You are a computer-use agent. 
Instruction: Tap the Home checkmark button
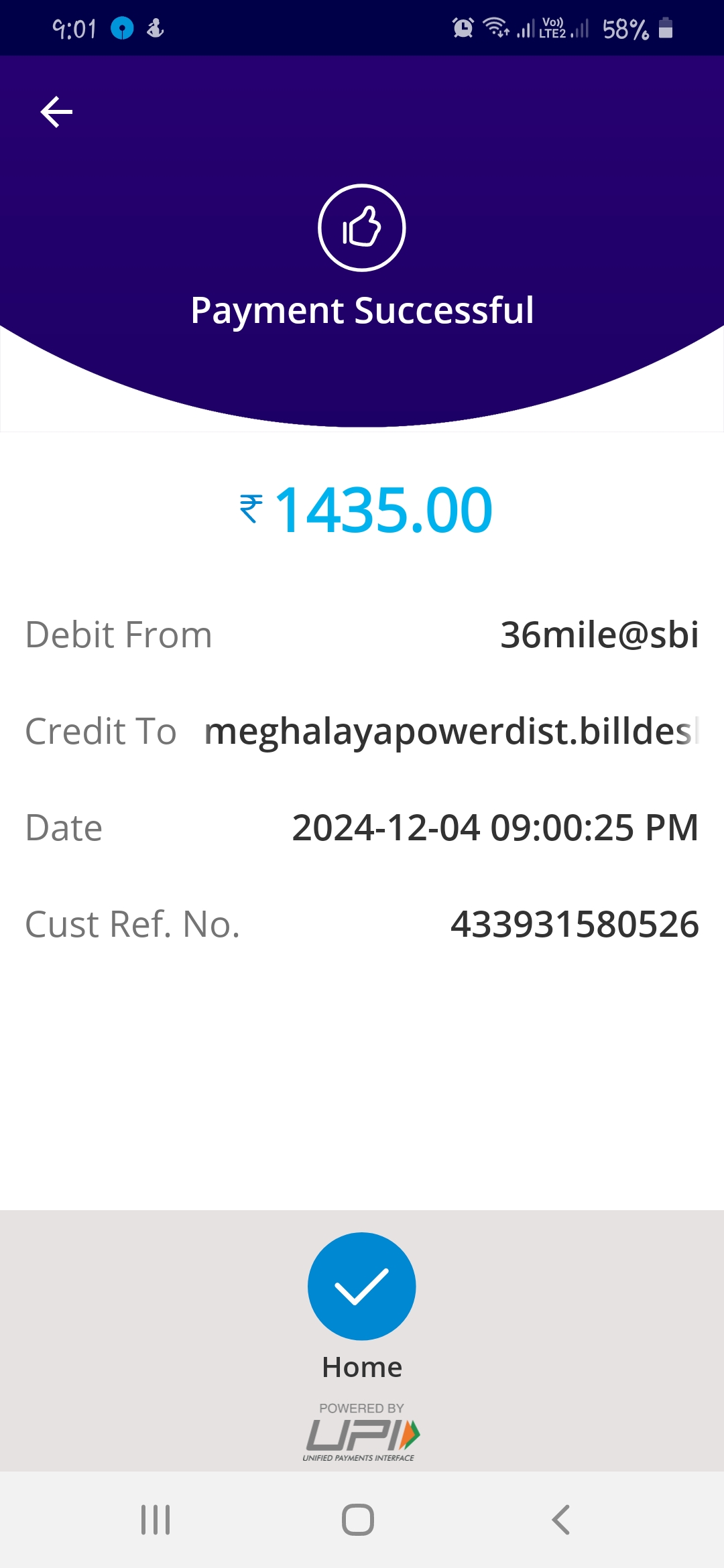362,1286
